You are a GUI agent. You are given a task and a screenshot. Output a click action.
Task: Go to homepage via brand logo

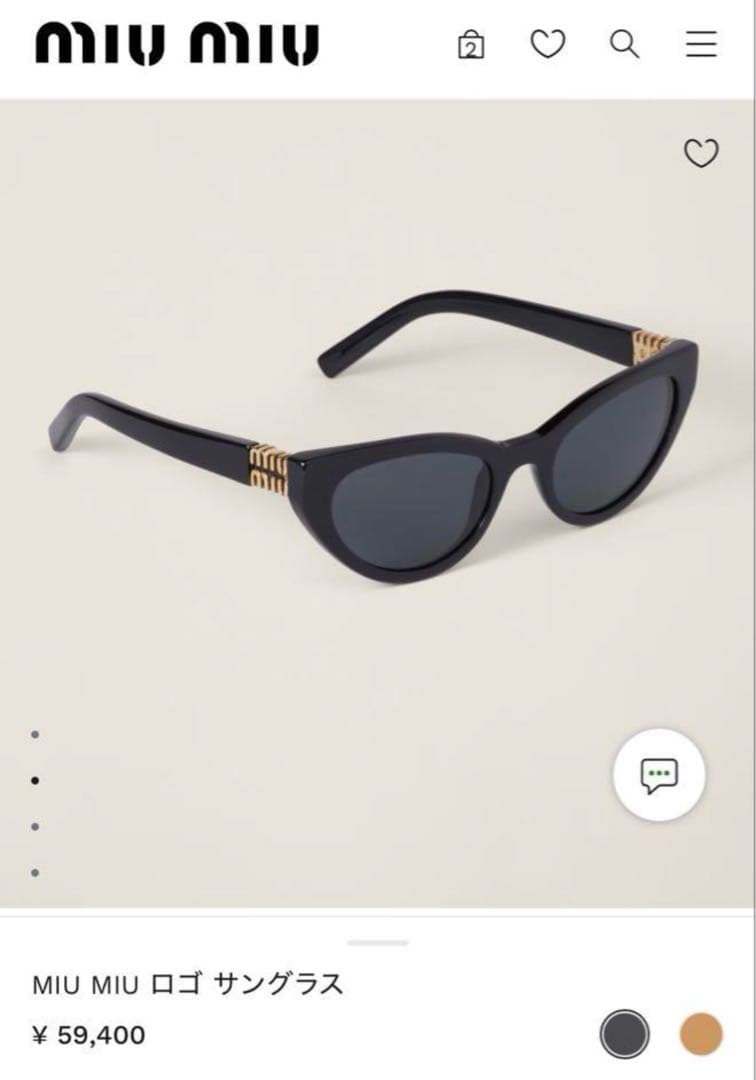click(x=175, y=44)
